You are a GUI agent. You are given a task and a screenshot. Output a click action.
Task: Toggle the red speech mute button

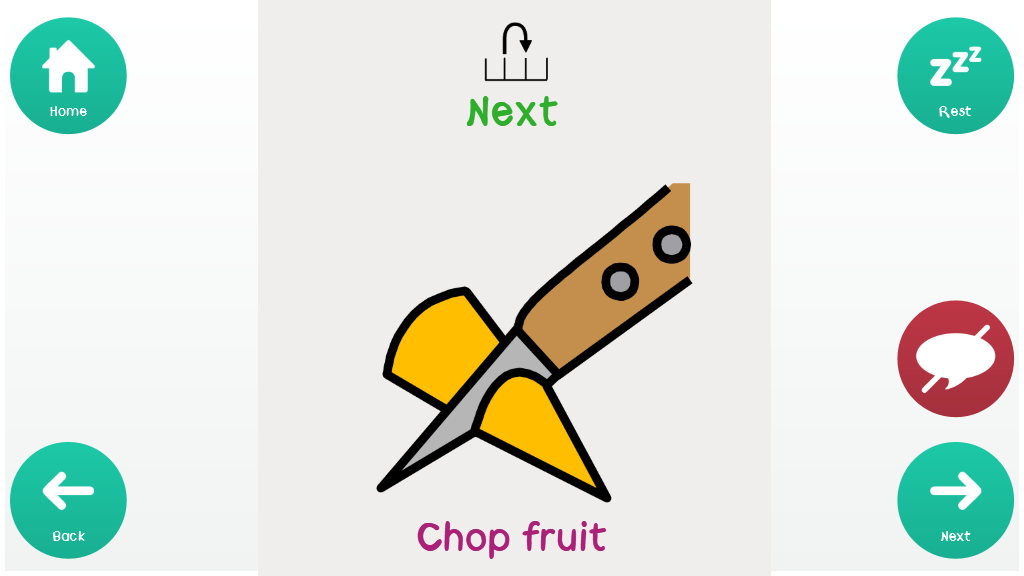point(955,359)
